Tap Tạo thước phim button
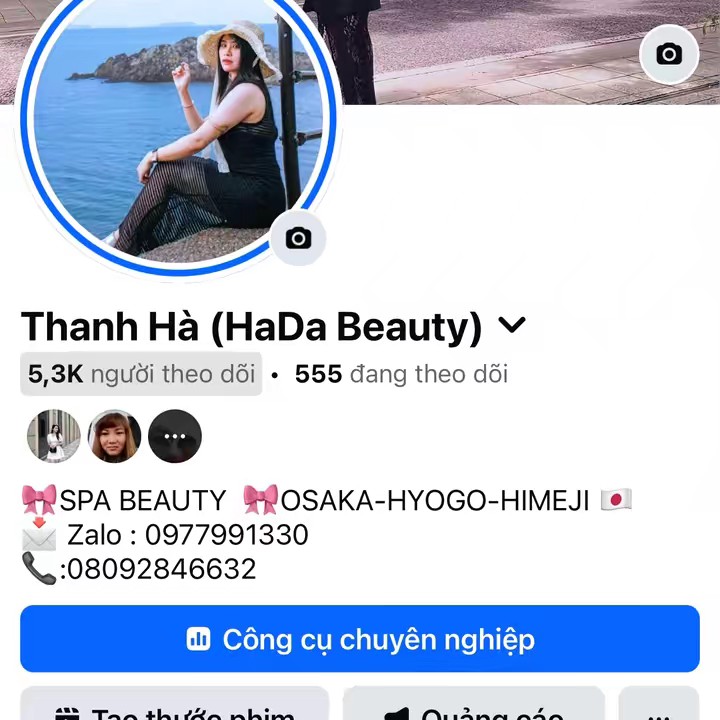Screen dimensions: 720x720 point(175,706)
